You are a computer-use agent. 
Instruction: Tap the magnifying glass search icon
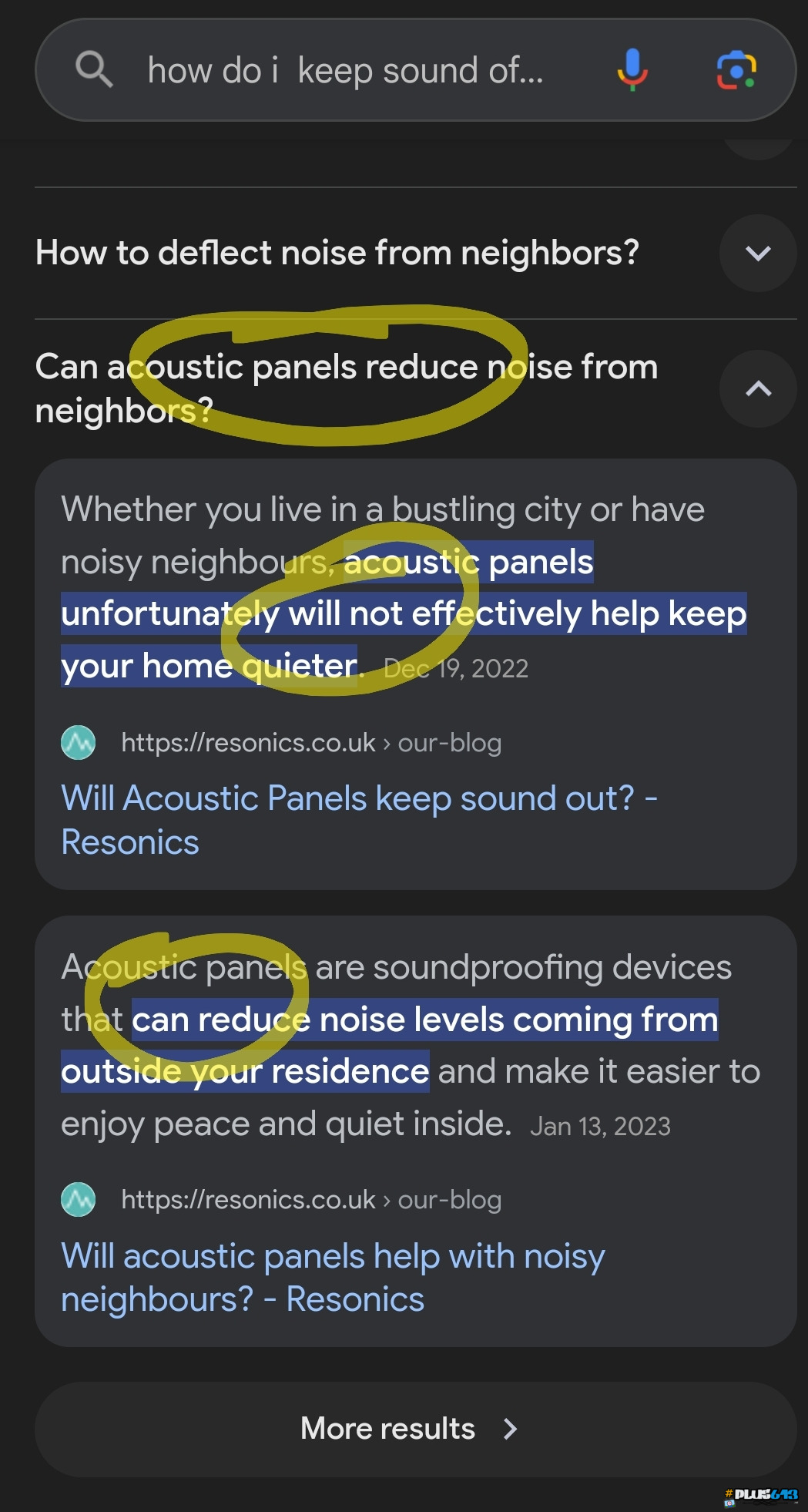[x=94, y=69]
